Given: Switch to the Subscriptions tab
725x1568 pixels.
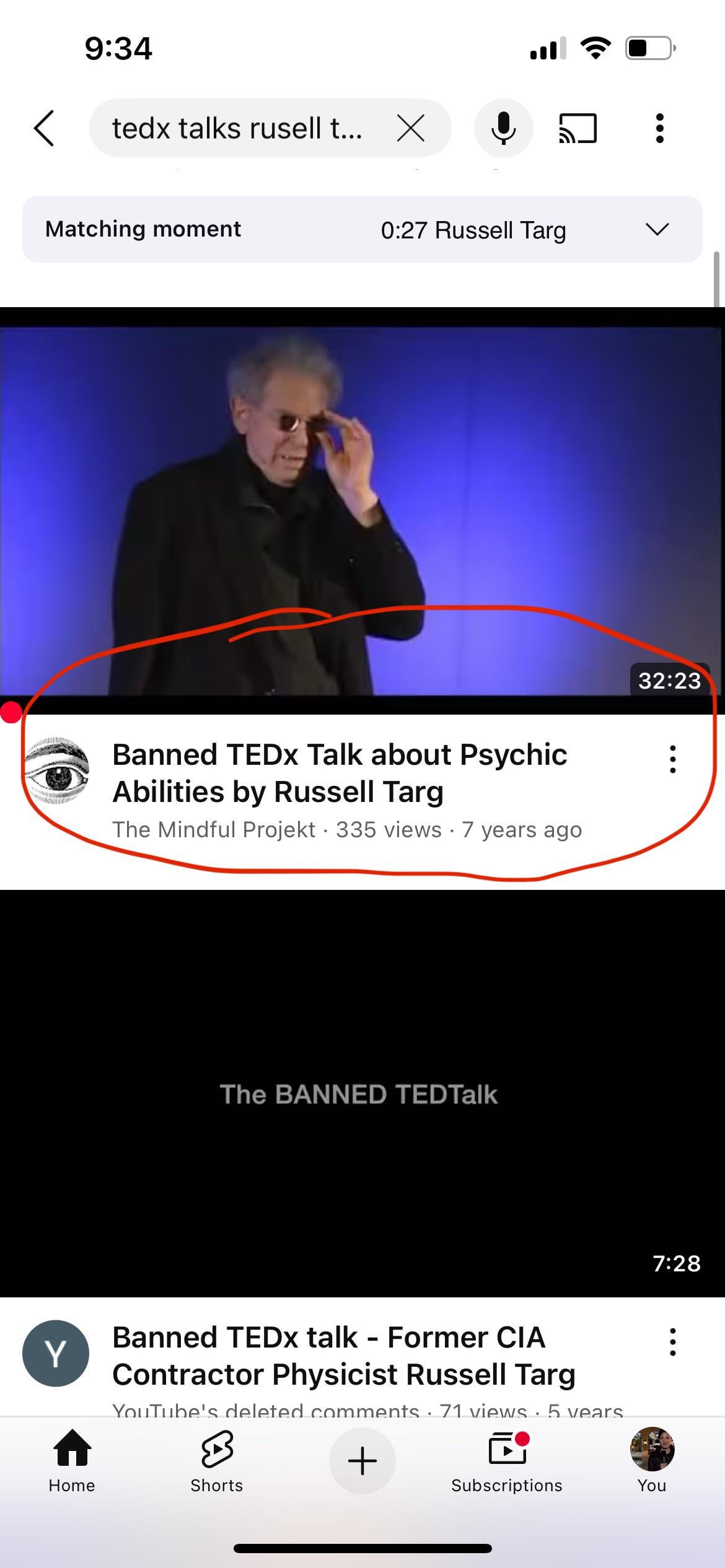Looking at the screenshot, I should (x=507, y=1461).
